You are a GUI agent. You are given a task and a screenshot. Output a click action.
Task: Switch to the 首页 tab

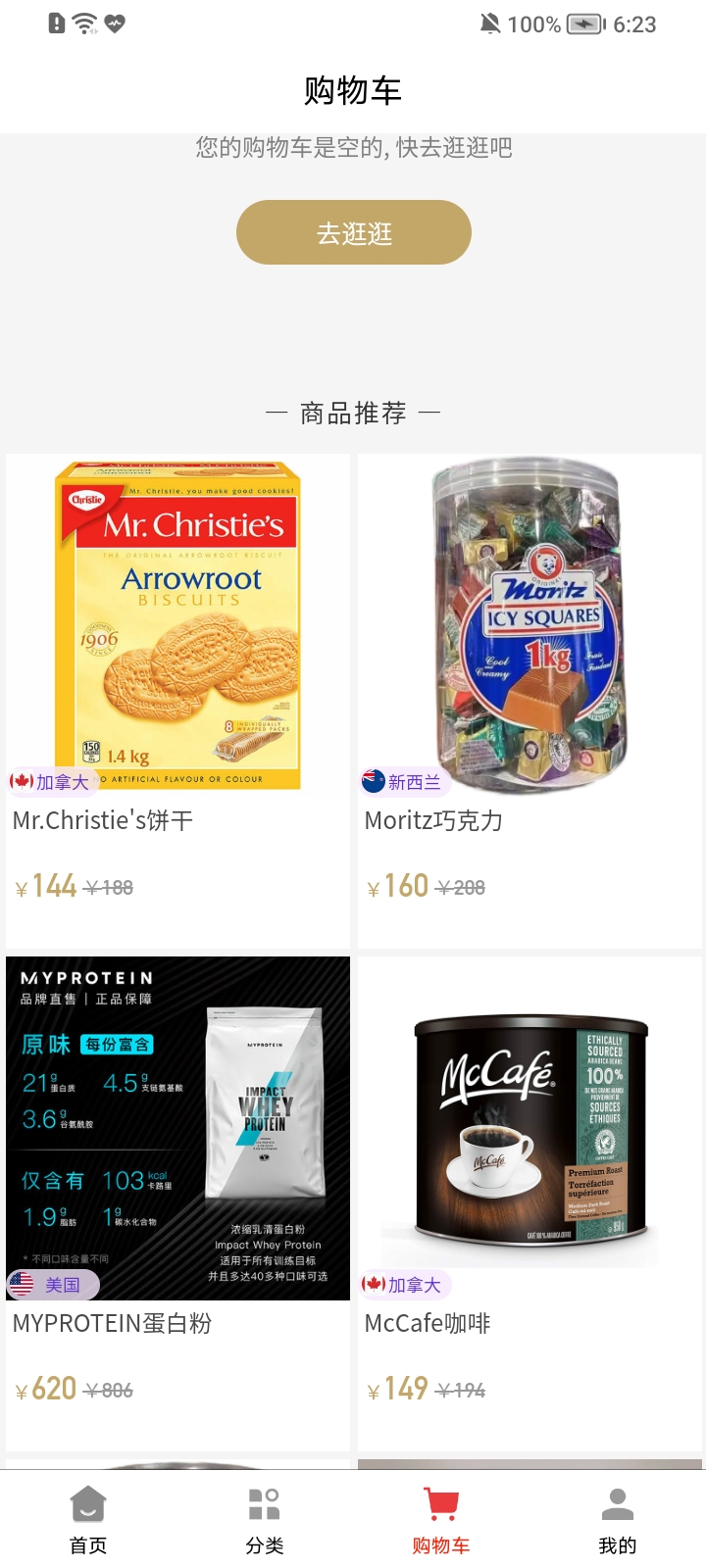[x=88, y=1519]
